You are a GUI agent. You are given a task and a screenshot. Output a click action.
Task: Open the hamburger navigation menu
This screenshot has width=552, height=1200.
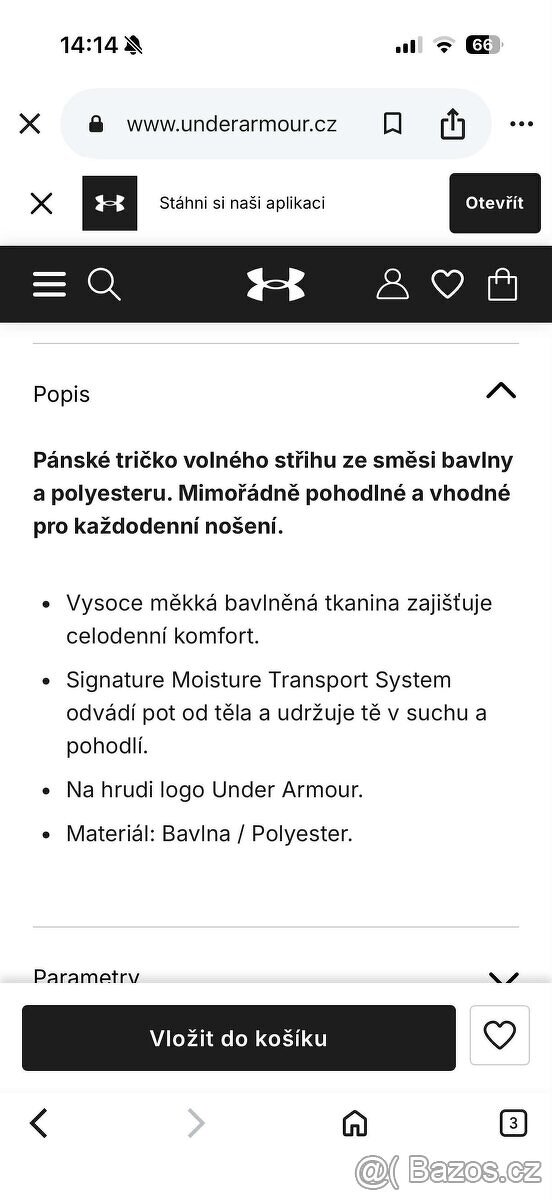(x=49, y=284)
